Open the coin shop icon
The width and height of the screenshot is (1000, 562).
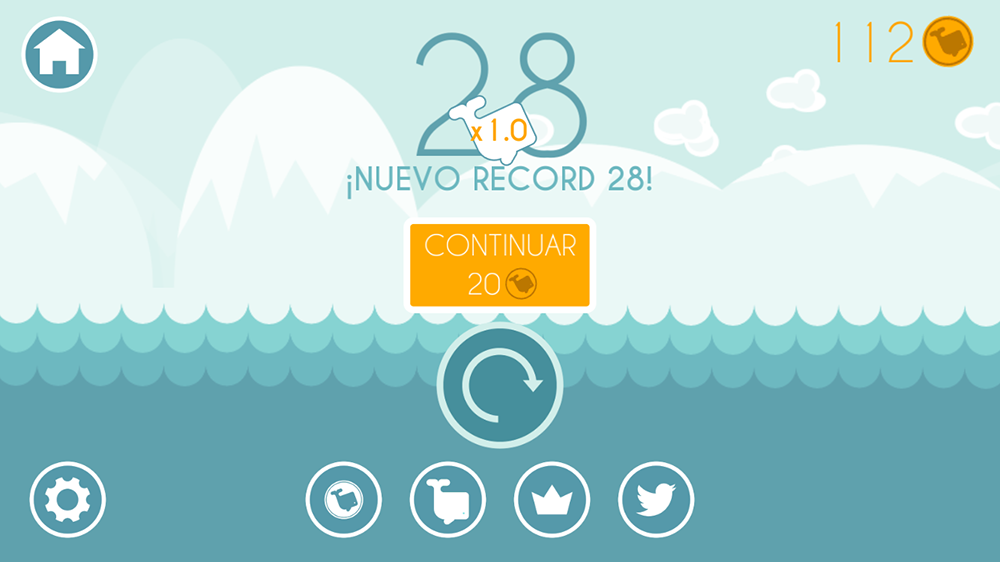tap(344, 499)
